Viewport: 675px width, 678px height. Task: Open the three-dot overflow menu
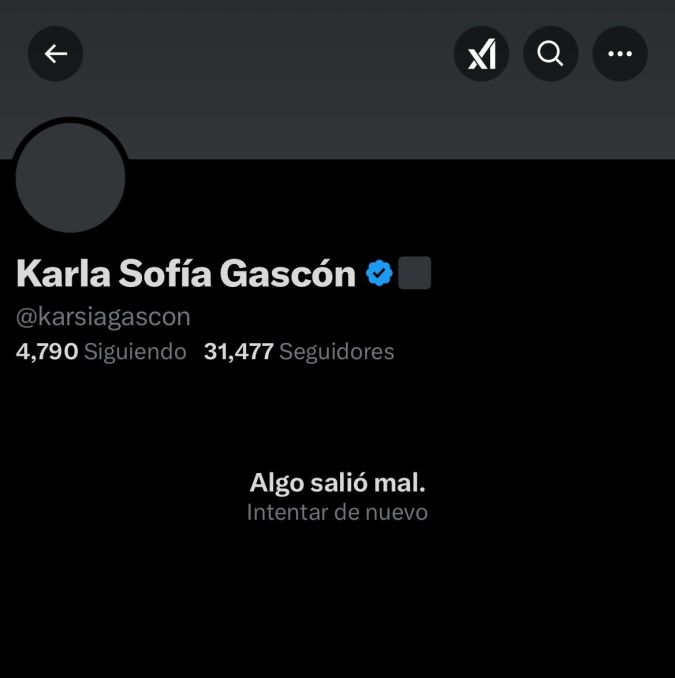coord(620,54)
